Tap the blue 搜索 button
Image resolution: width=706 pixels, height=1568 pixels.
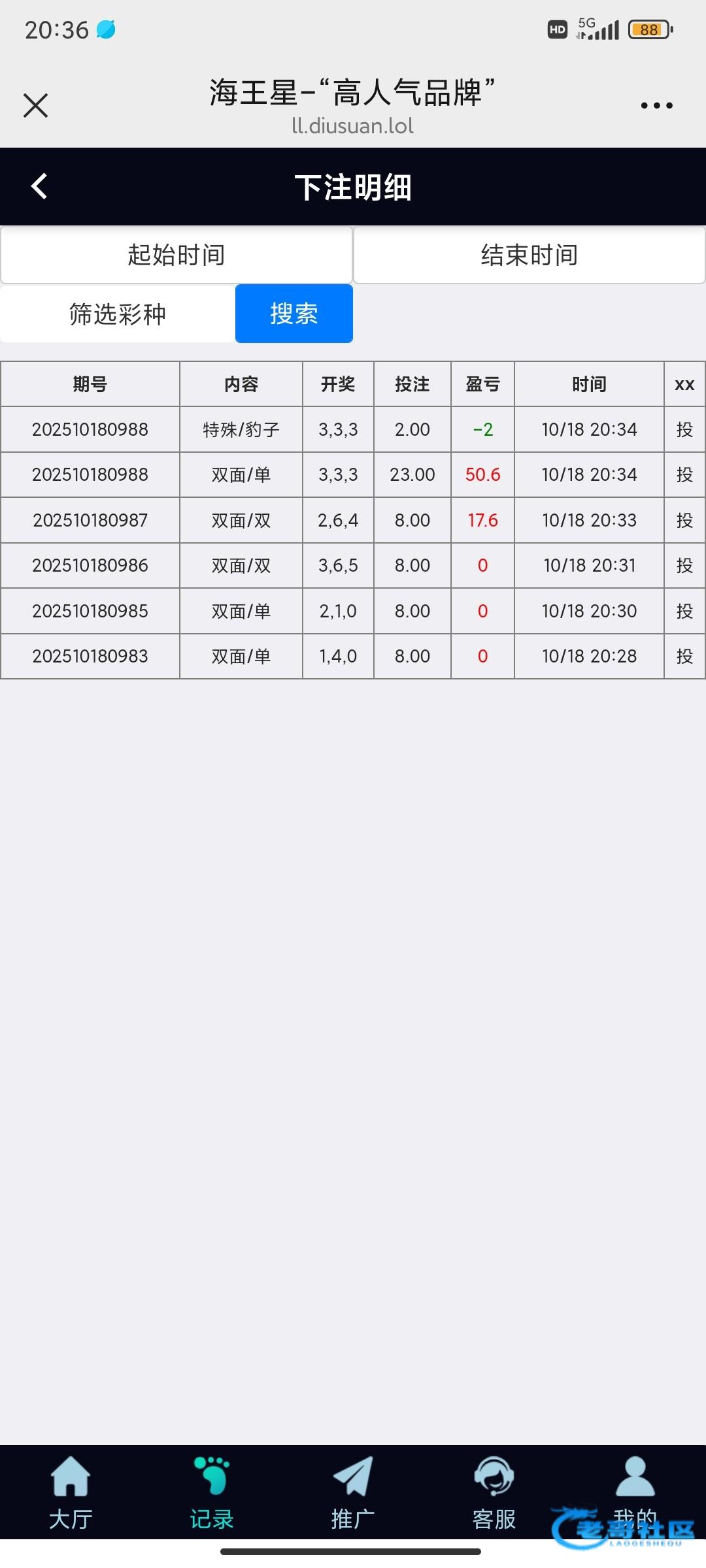click(x=294, y=314)
